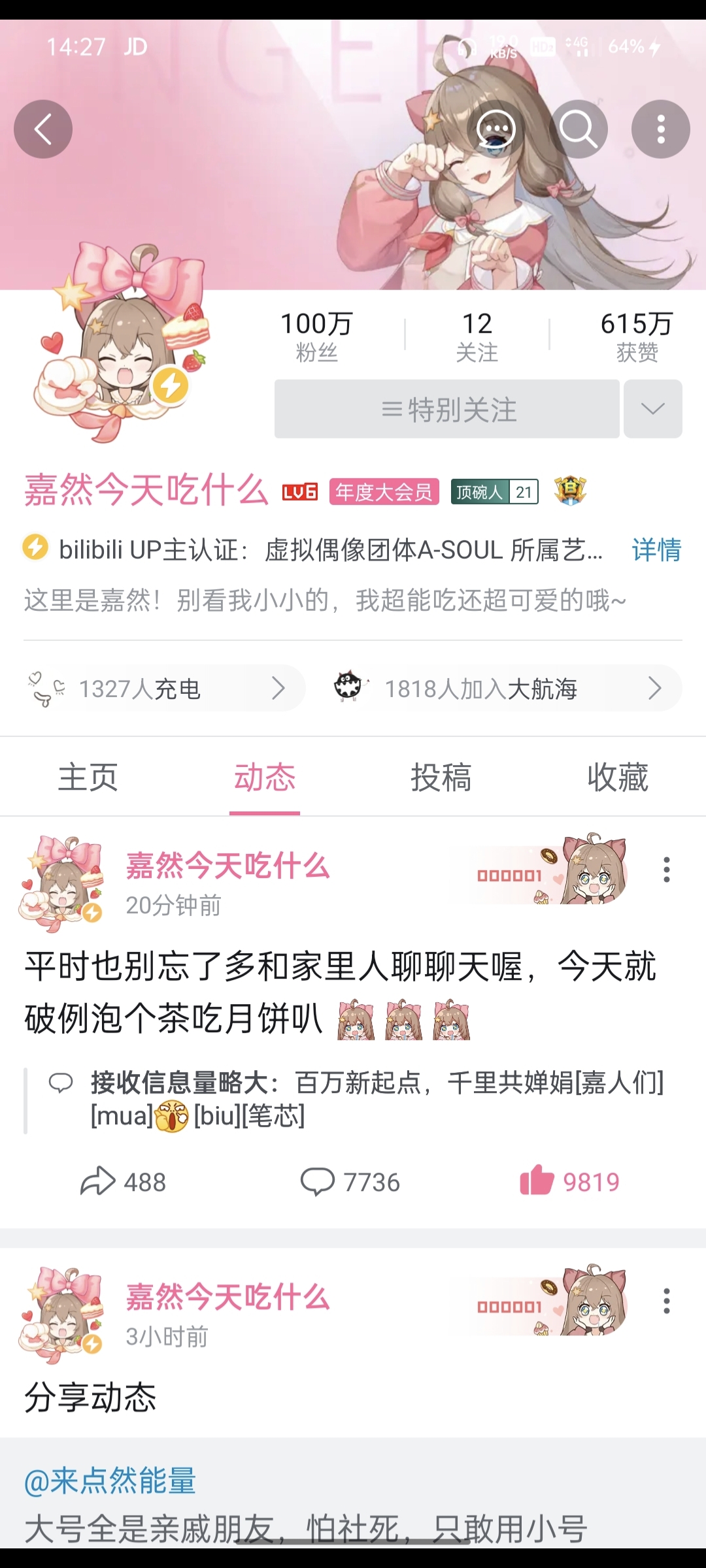Open the more menu on the 3小时前 post
This screenshot has height=1568, width=706.
click(666, 1301)
